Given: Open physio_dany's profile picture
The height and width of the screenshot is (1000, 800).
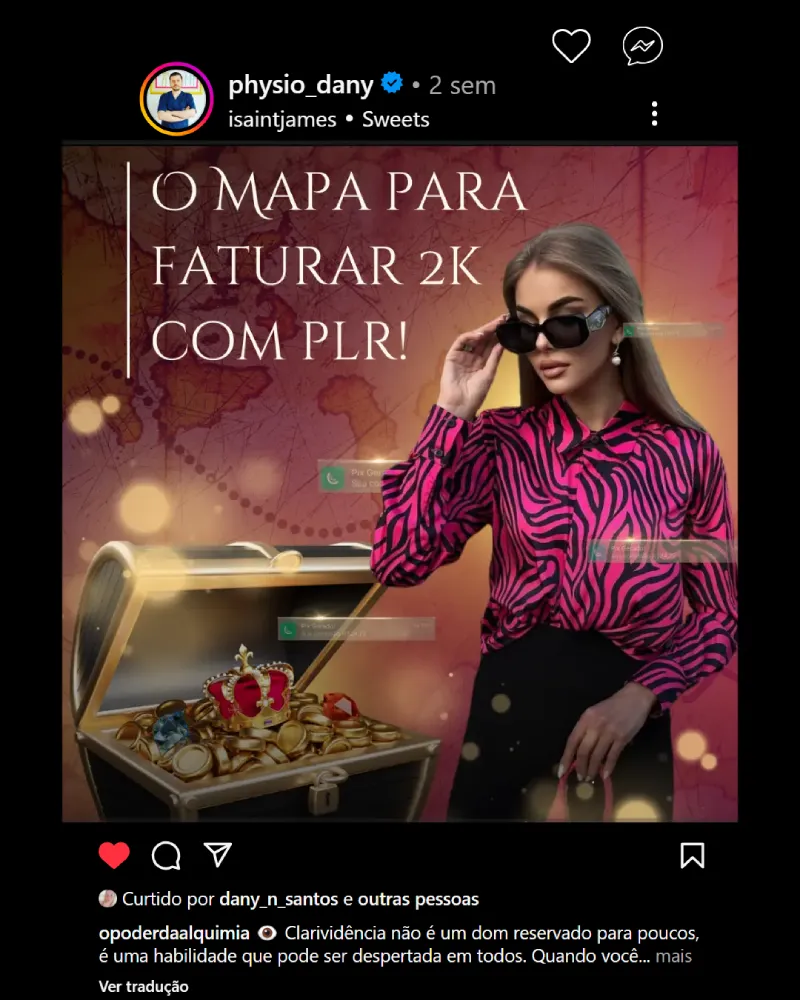Looking at the screenshot, I should coord(176,99).
